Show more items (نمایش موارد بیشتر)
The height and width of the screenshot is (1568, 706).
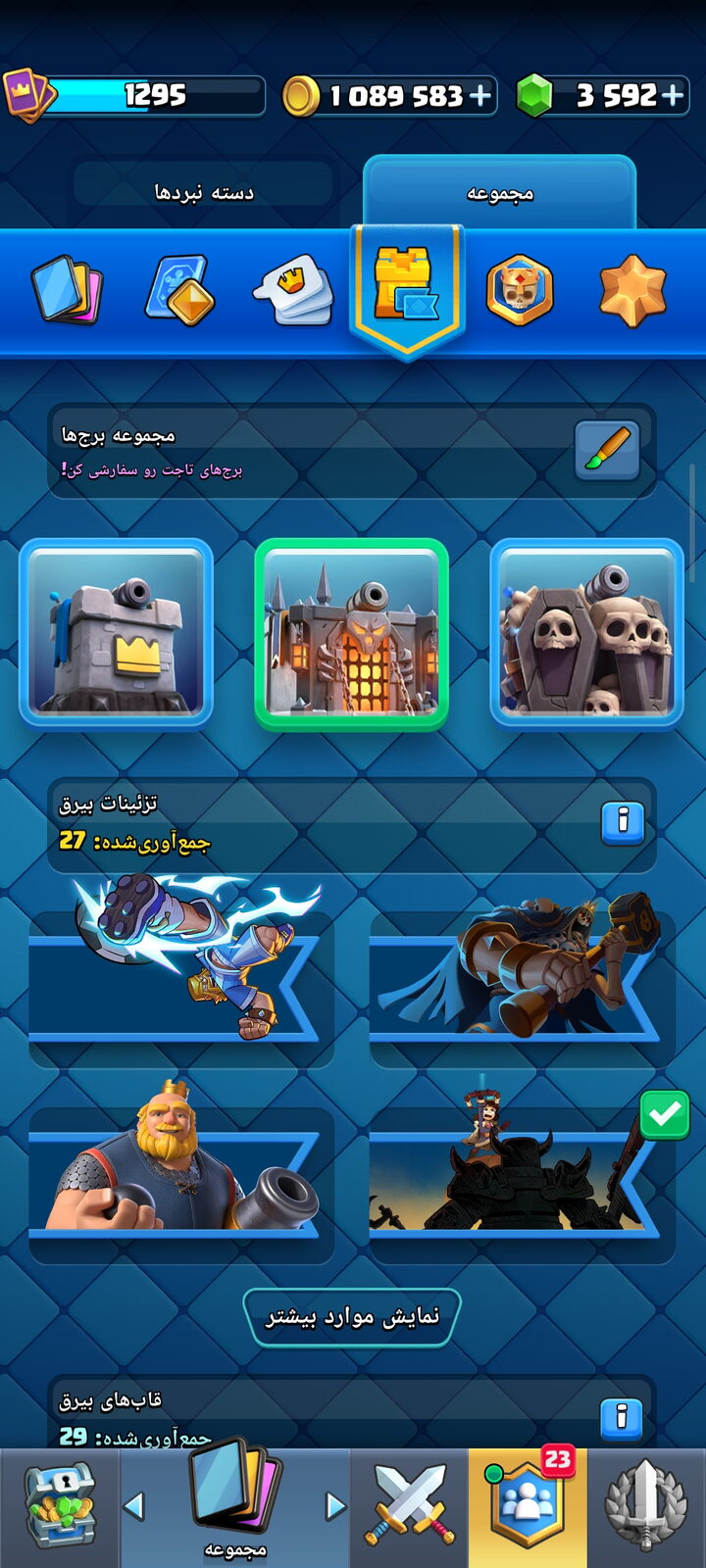[352, 1317]
